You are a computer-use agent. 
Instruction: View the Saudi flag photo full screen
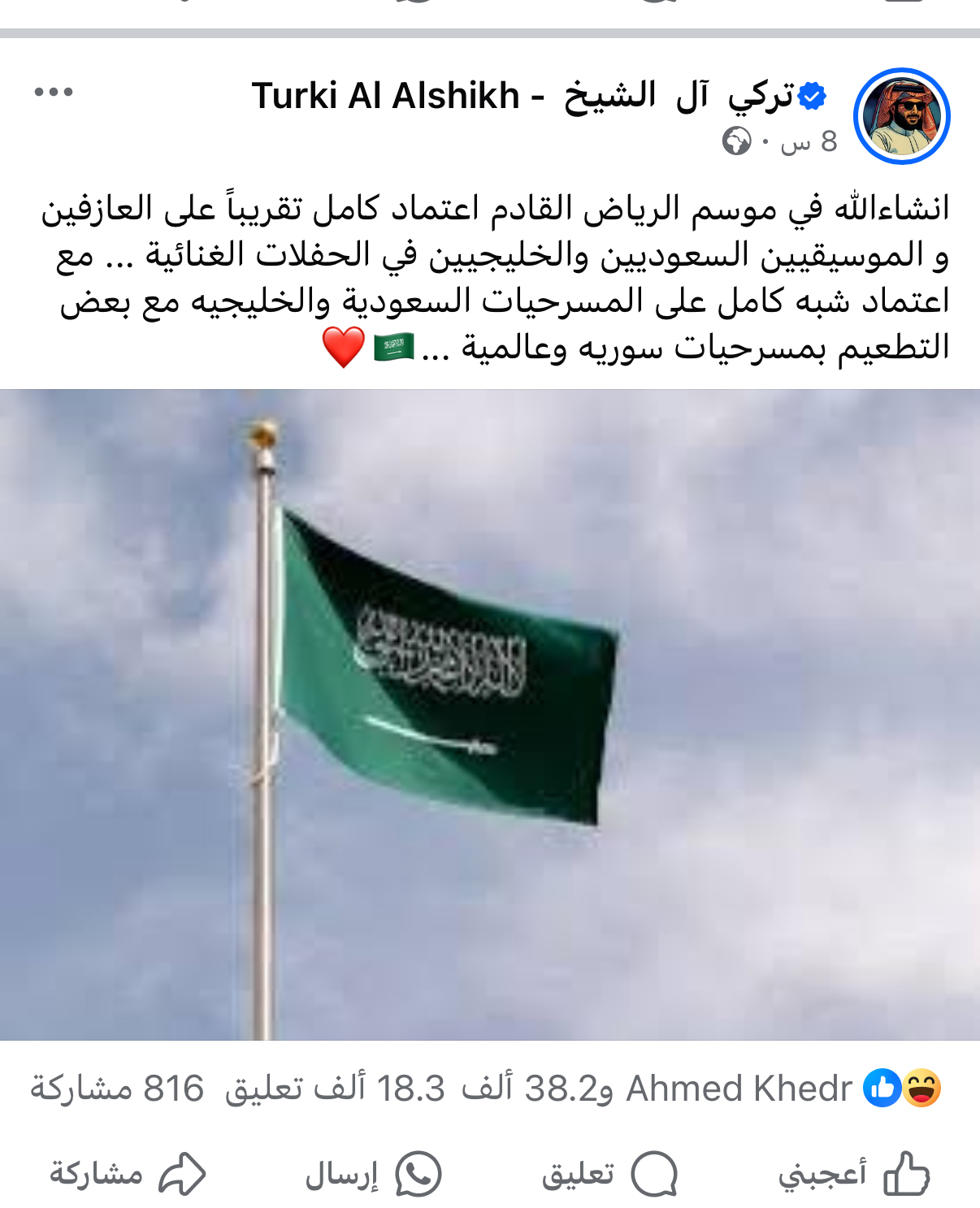490,715
